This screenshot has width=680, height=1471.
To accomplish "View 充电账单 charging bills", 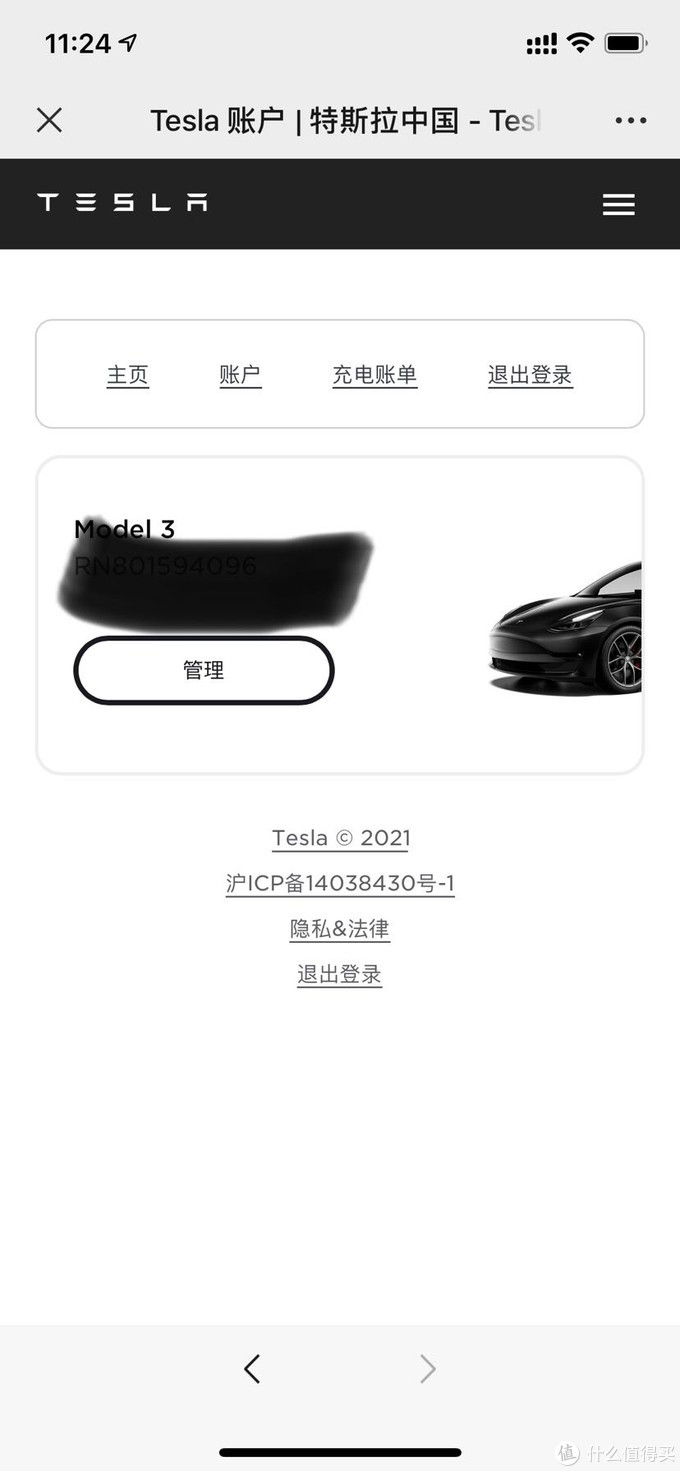I will pyautogui.click(x=375, y=375).
